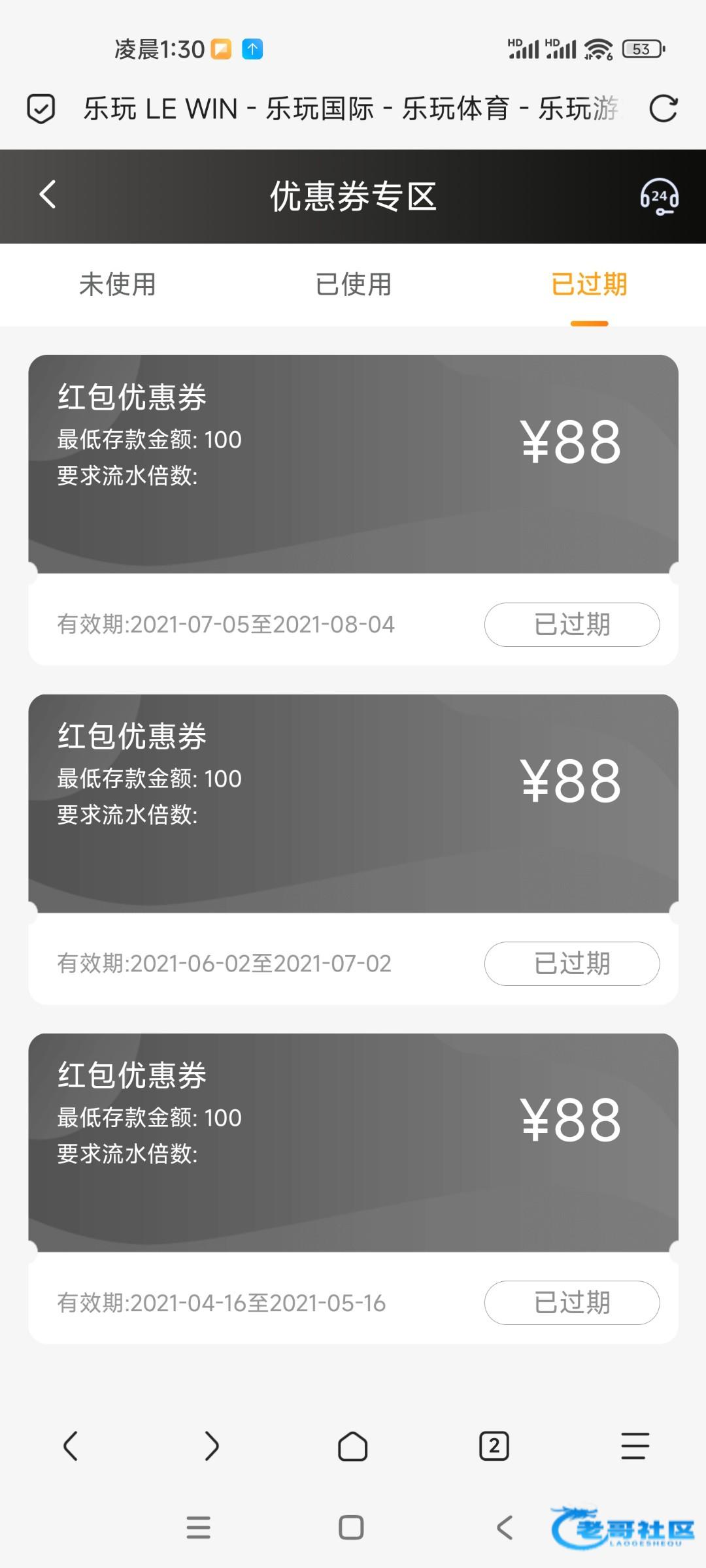Select the 已过期 tab
This screenshot has width=706, height=1568.
(x=589, y=284)
